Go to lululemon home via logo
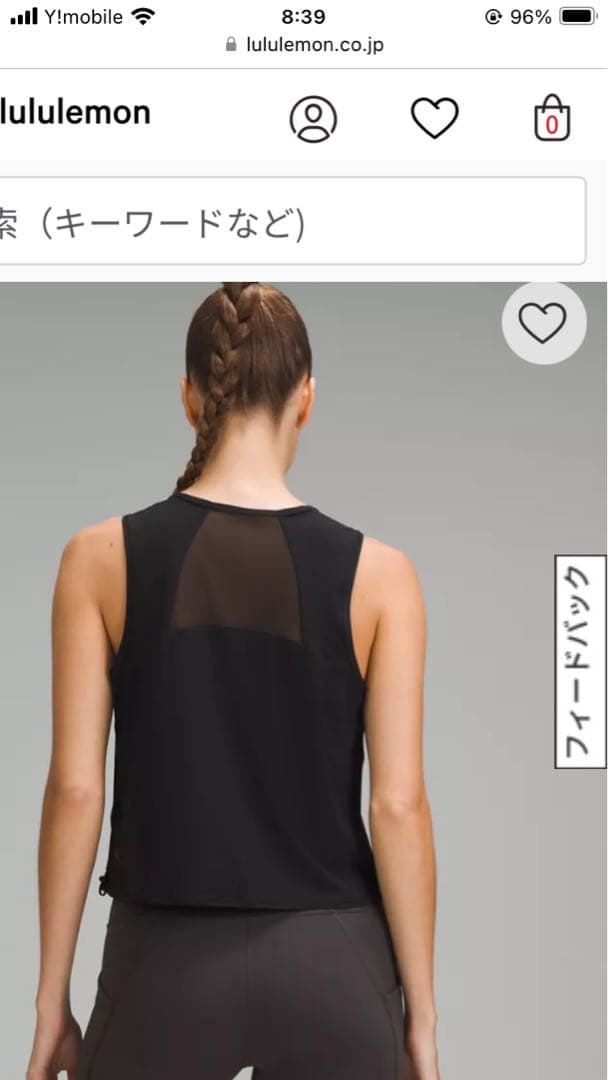 tap(75, 112)
